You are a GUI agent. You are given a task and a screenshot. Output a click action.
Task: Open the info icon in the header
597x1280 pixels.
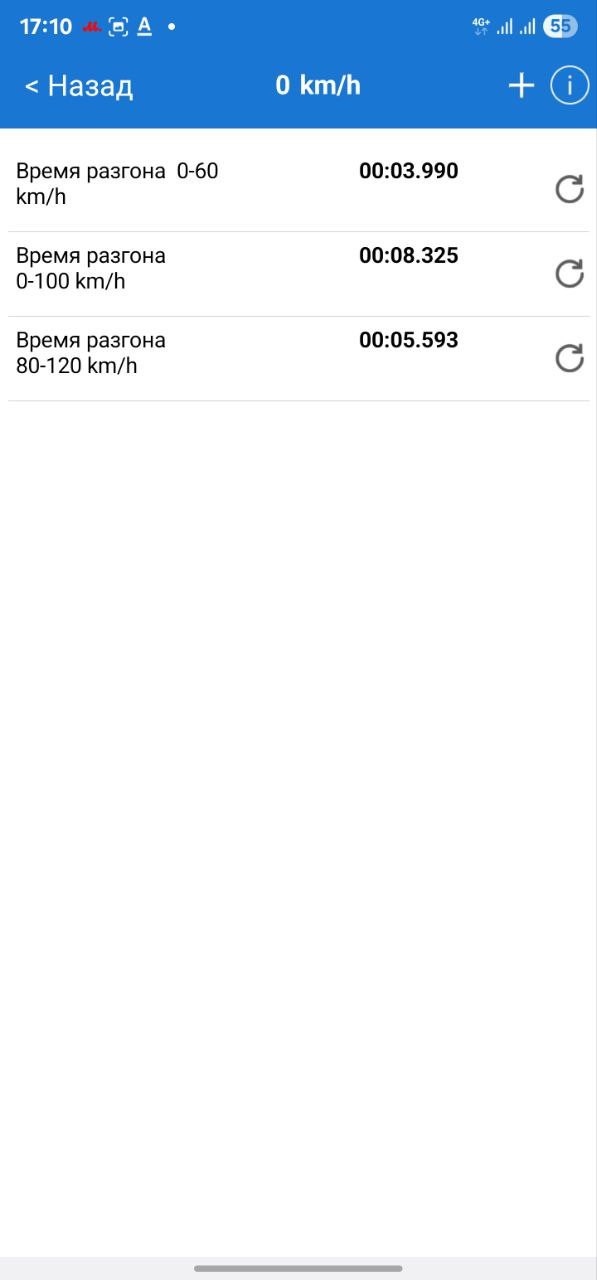click(570, 86)
